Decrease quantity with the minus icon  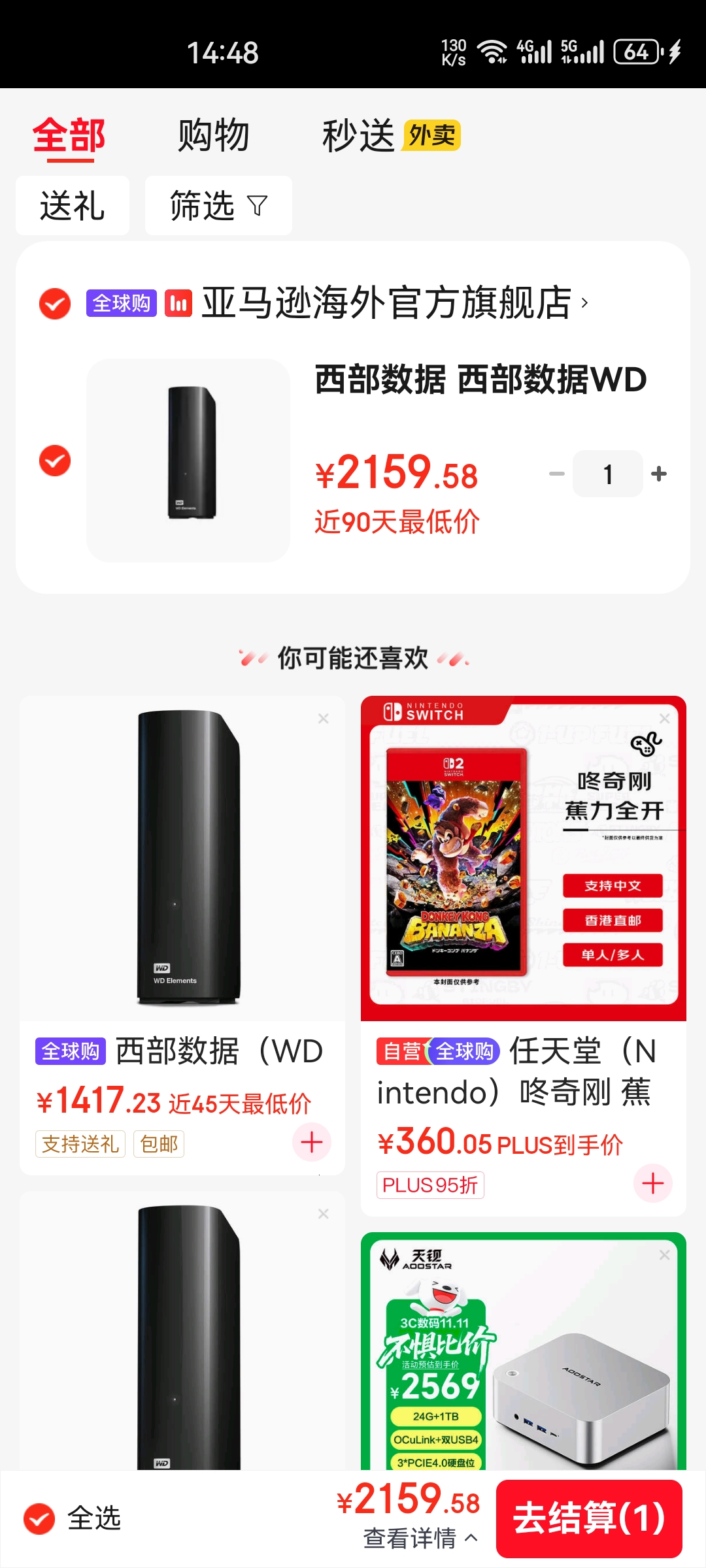pos(556,474)
